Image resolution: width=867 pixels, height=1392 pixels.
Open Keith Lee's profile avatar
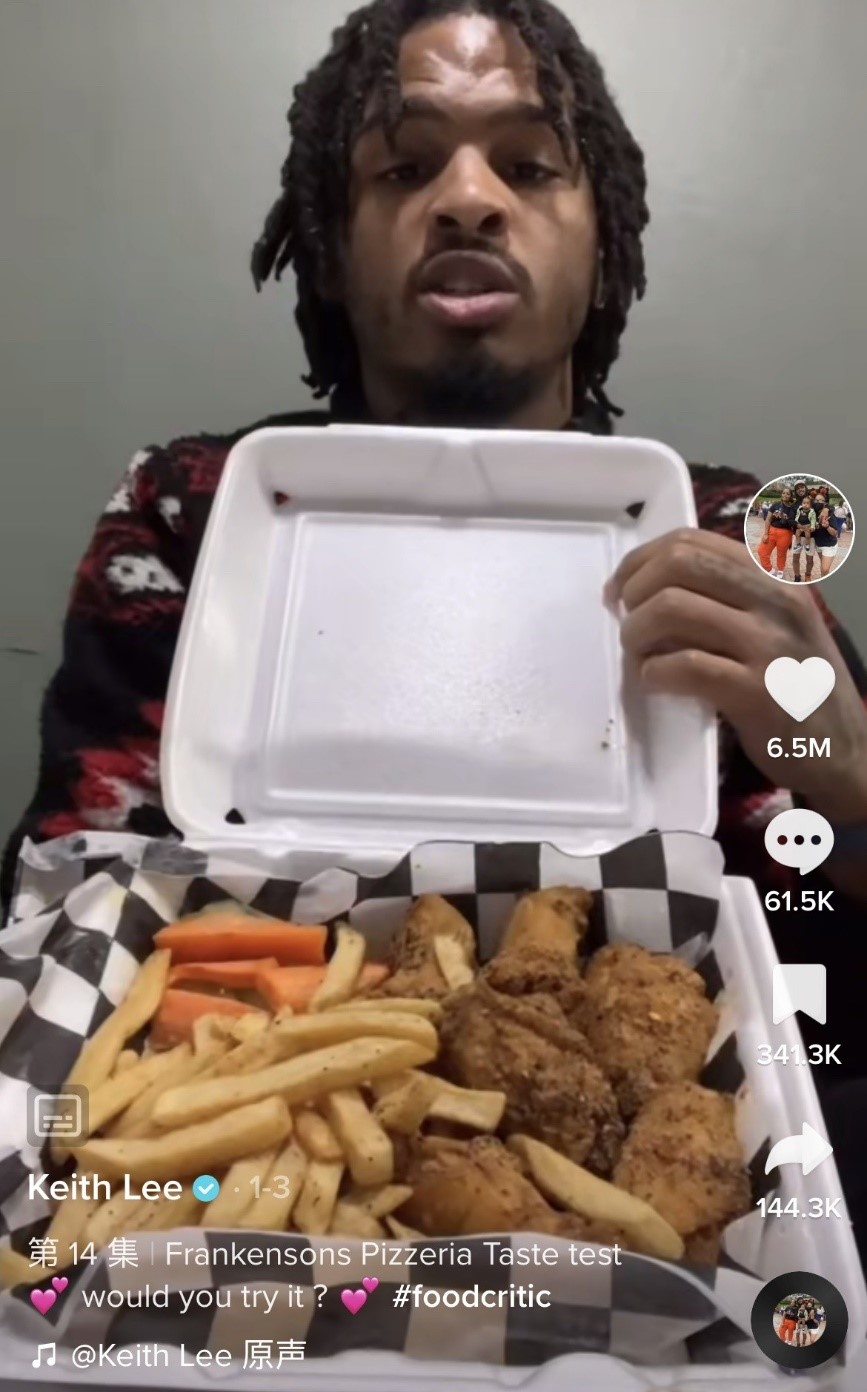[x=798, y=529]
